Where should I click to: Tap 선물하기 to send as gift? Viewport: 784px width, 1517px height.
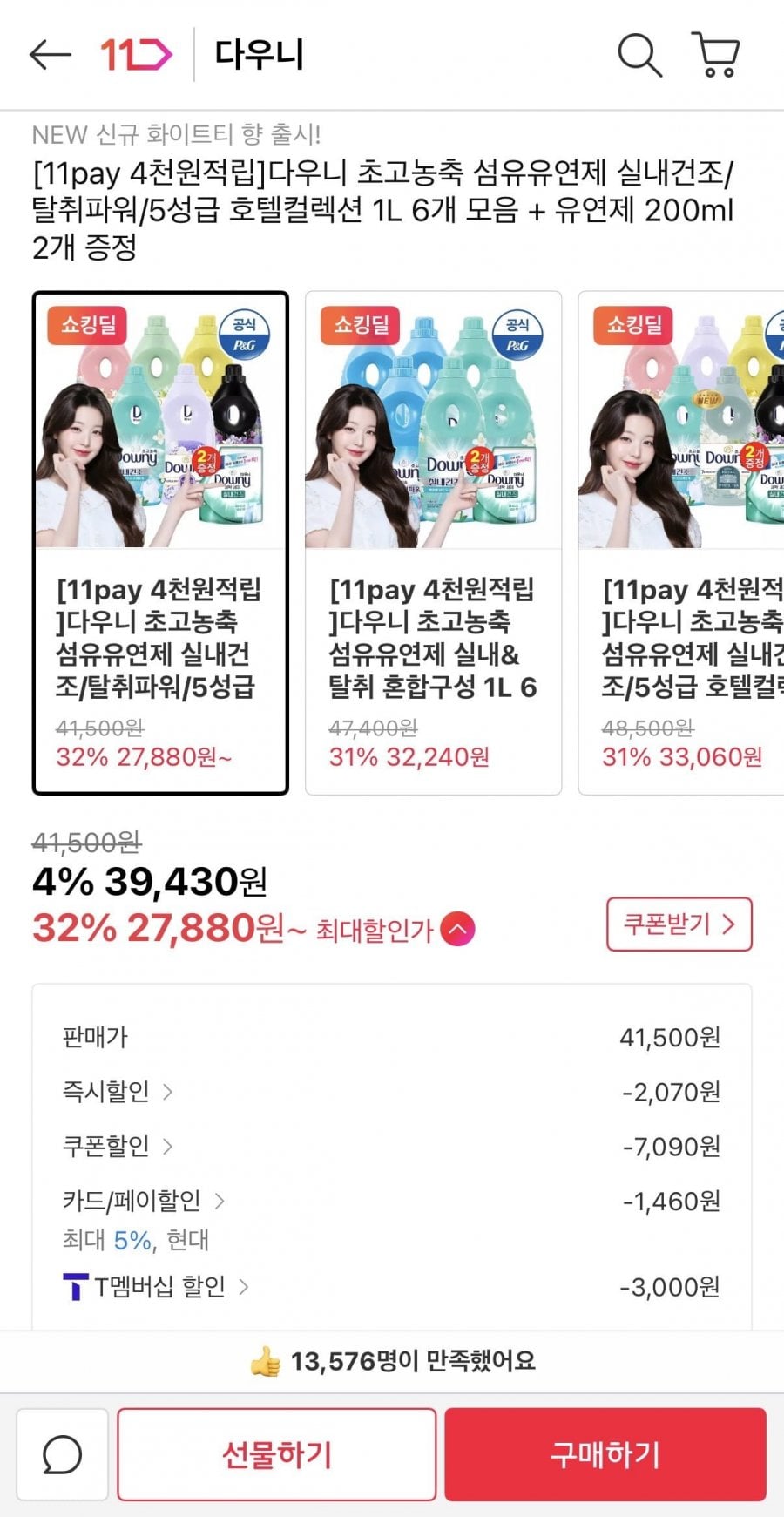[277, 1454]
